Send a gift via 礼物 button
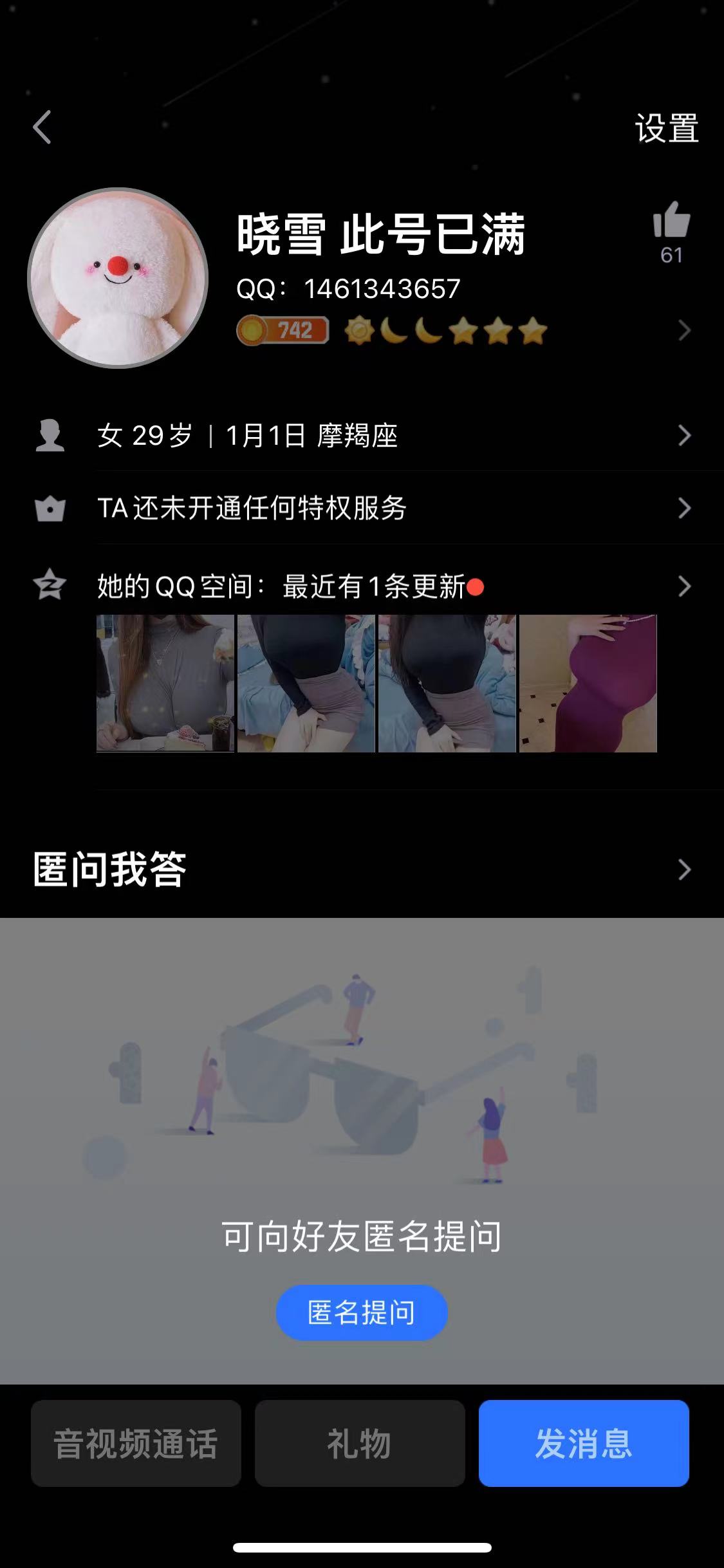Viewport: 724px width, 1568px height. tap(360, 1443)
